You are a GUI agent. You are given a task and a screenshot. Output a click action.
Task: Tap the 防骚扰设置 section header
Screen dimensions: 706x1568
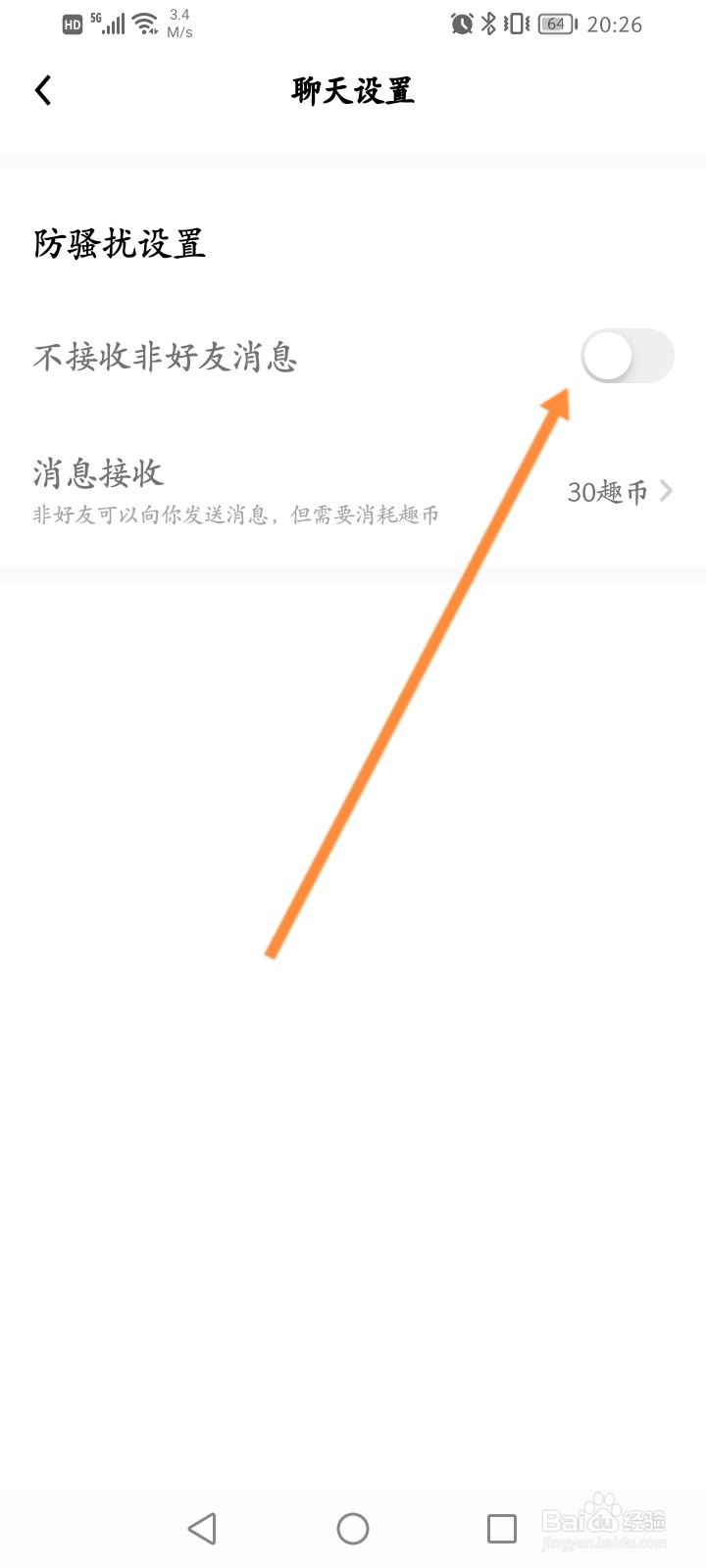[x=119, y=245]
